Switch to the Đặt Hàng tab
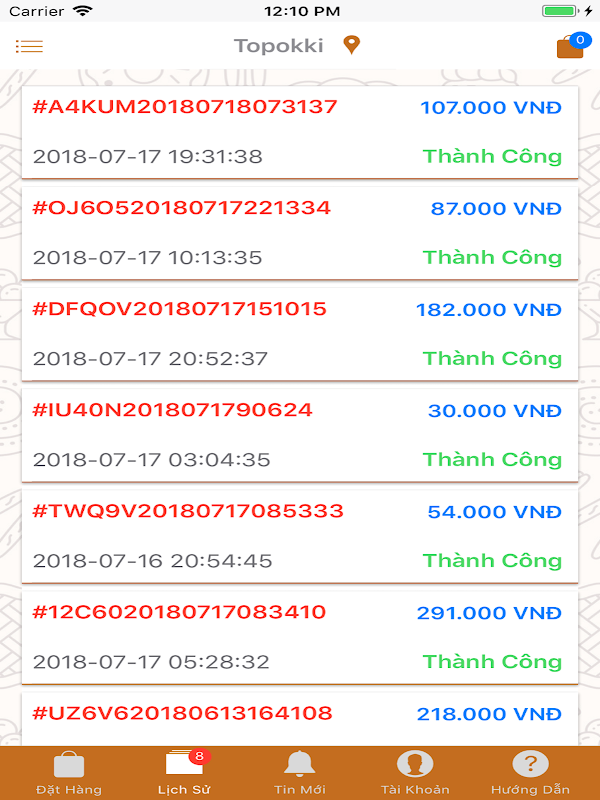 coord(69,773)
